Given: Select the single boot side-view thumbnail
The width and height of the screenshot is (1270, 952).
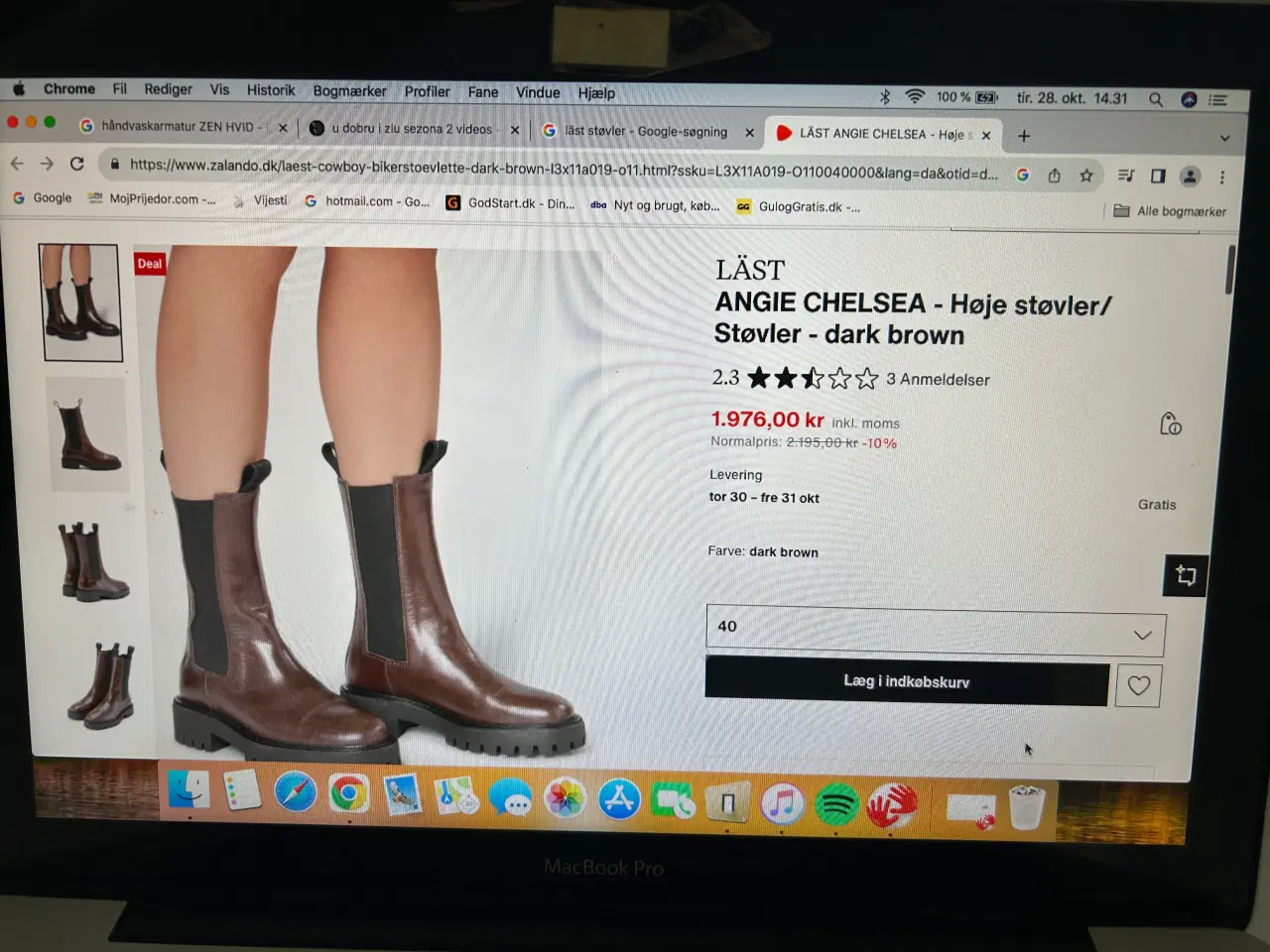Looking at the screenshot, I should [87, 434].
